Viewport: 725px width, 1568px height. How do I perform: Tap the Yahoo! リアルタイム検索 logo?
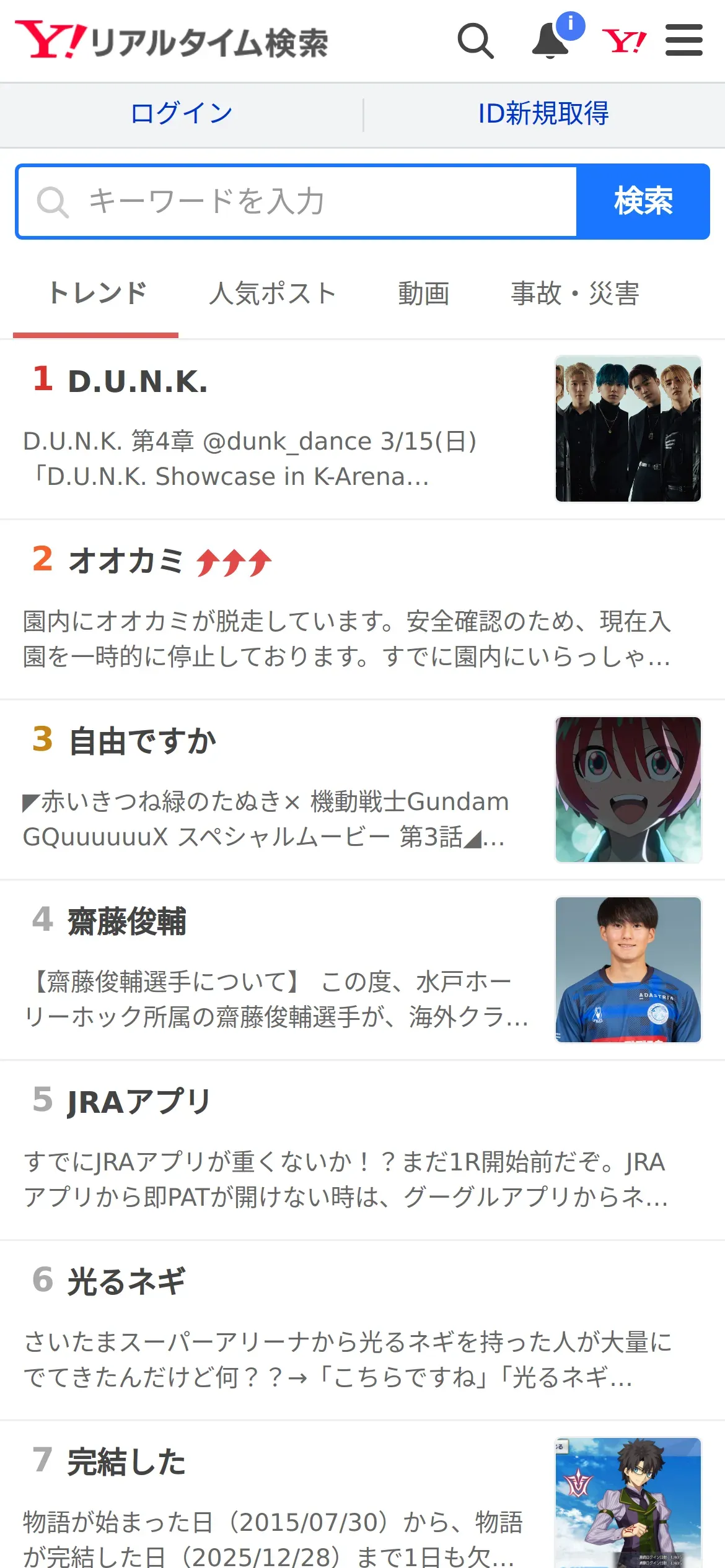(x=172, y=41)
